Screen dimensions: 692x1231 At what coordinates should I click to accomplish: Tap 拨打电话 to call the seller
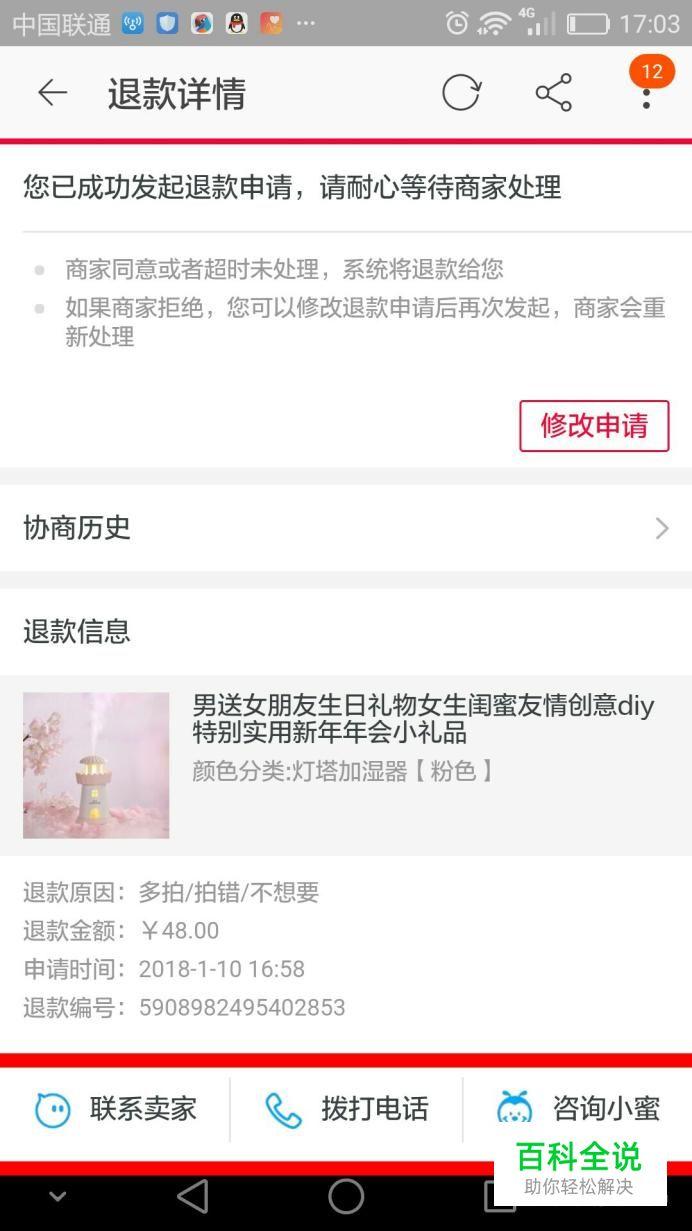pos(346,1108)
